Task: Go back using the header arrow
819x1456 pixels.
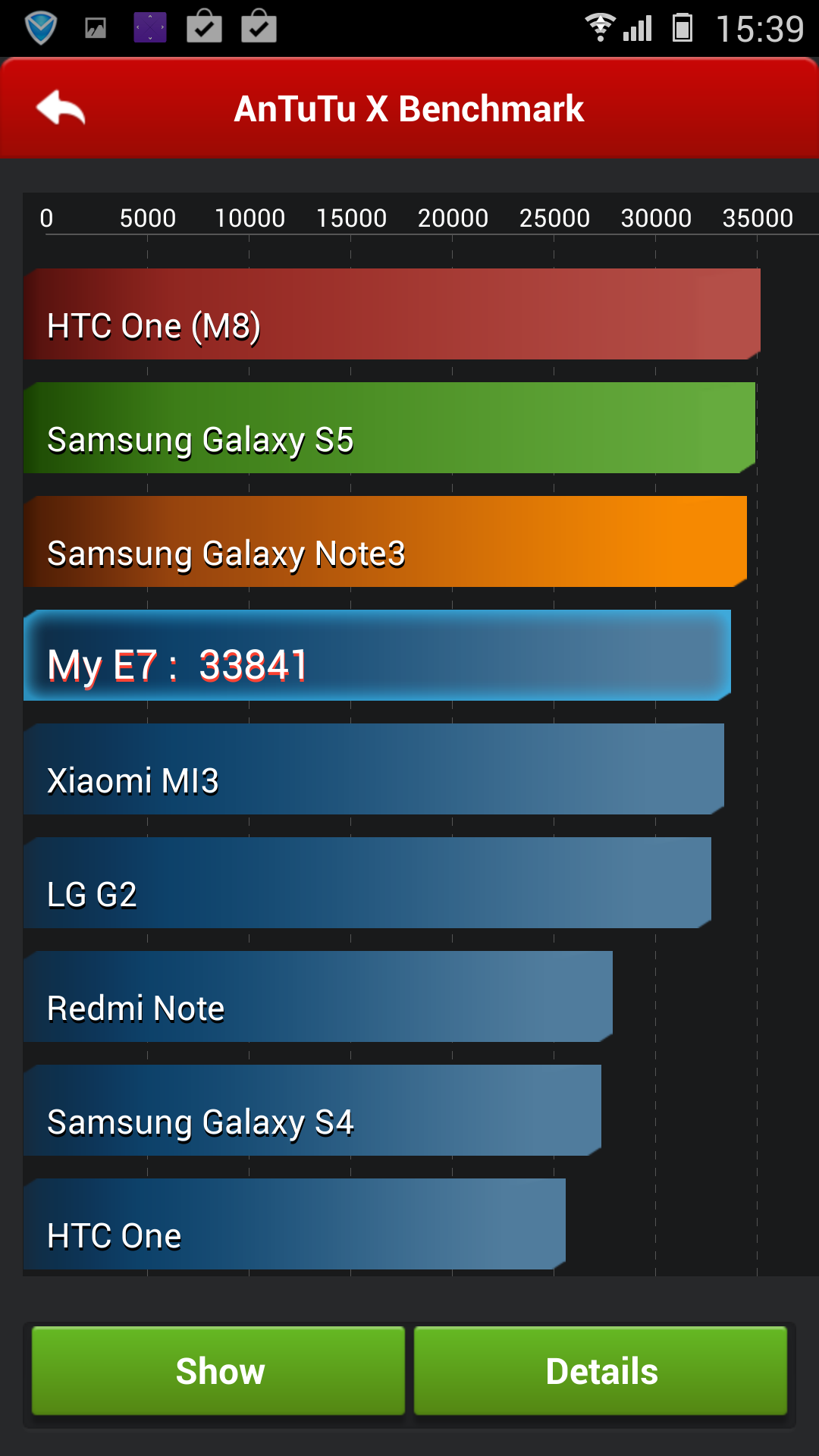Action: point(61,108)
